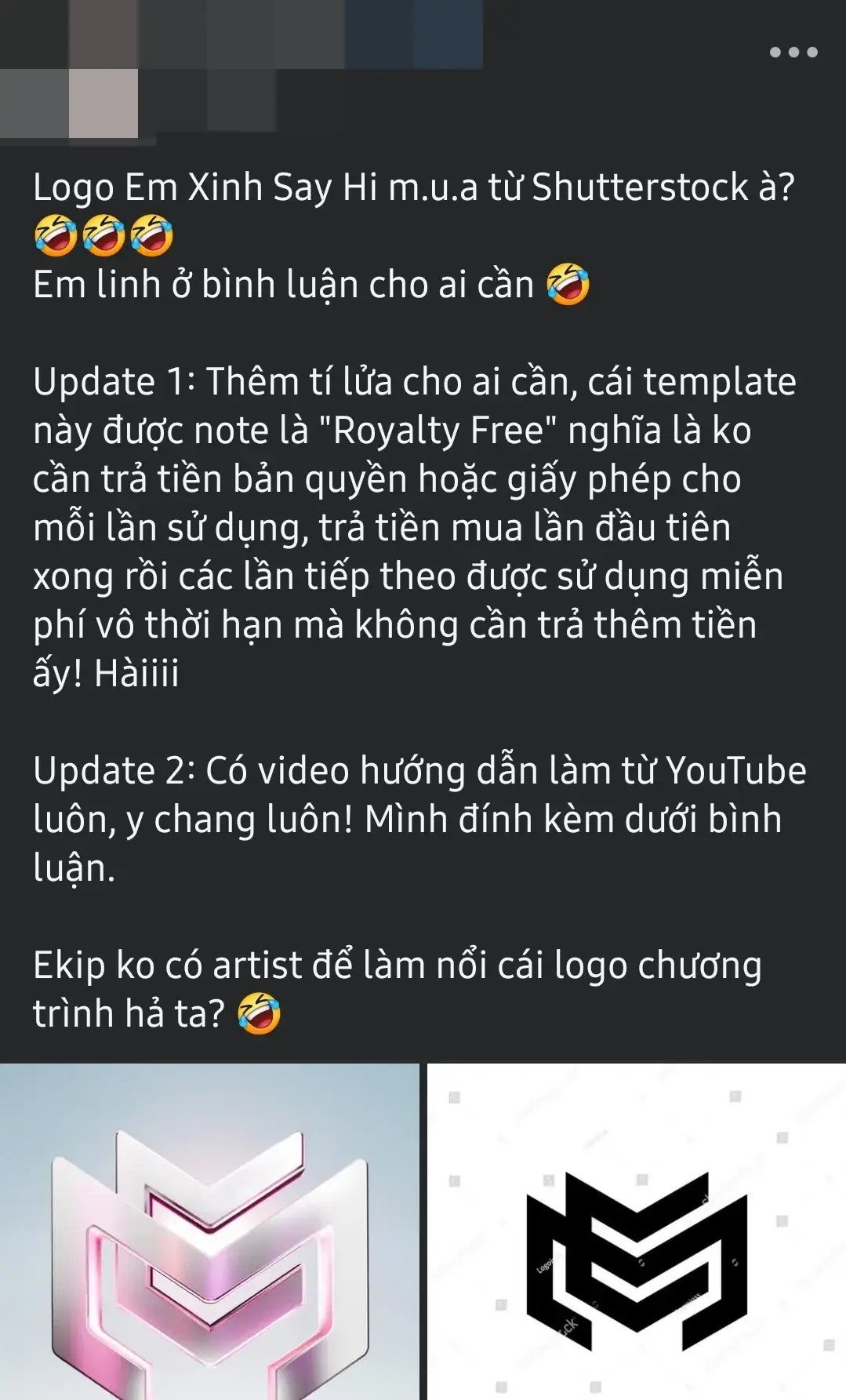Open the post's three-dot options menu
The image size is (846, 1400).
[793, 53]
